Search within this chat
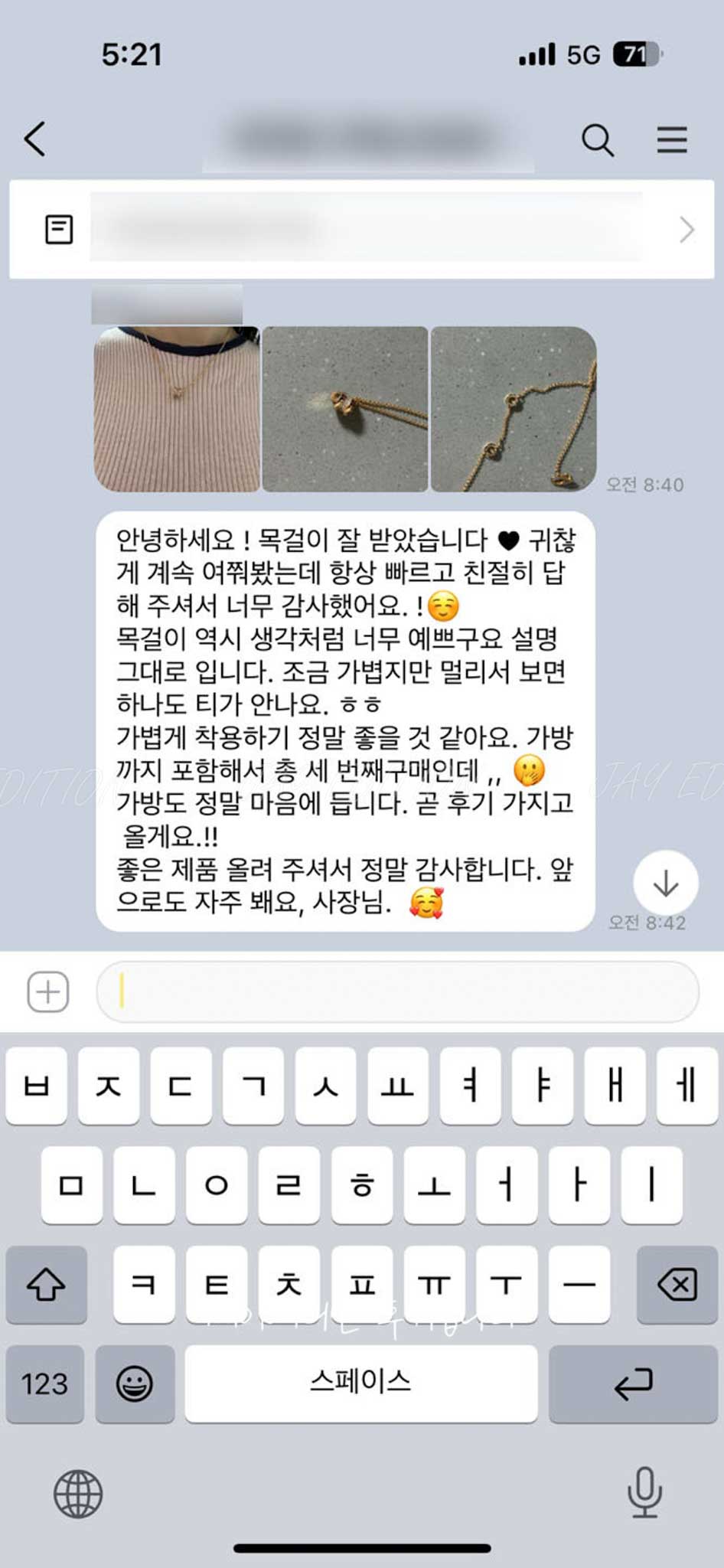This screenshot has width=724, height=1568. pyautogui.click(x=597, y=140)
